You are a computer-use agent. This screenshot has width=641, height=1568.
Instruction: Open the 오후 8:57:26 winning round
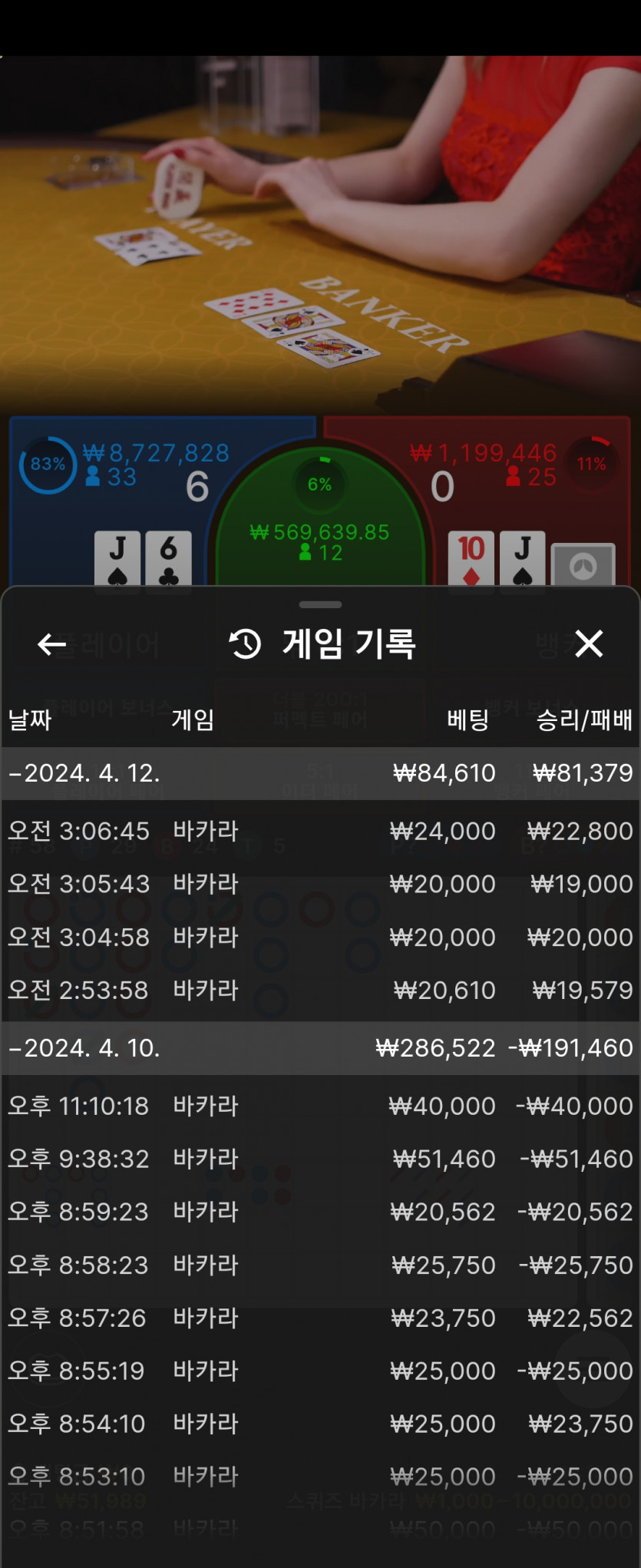(x=320, y=1318)
